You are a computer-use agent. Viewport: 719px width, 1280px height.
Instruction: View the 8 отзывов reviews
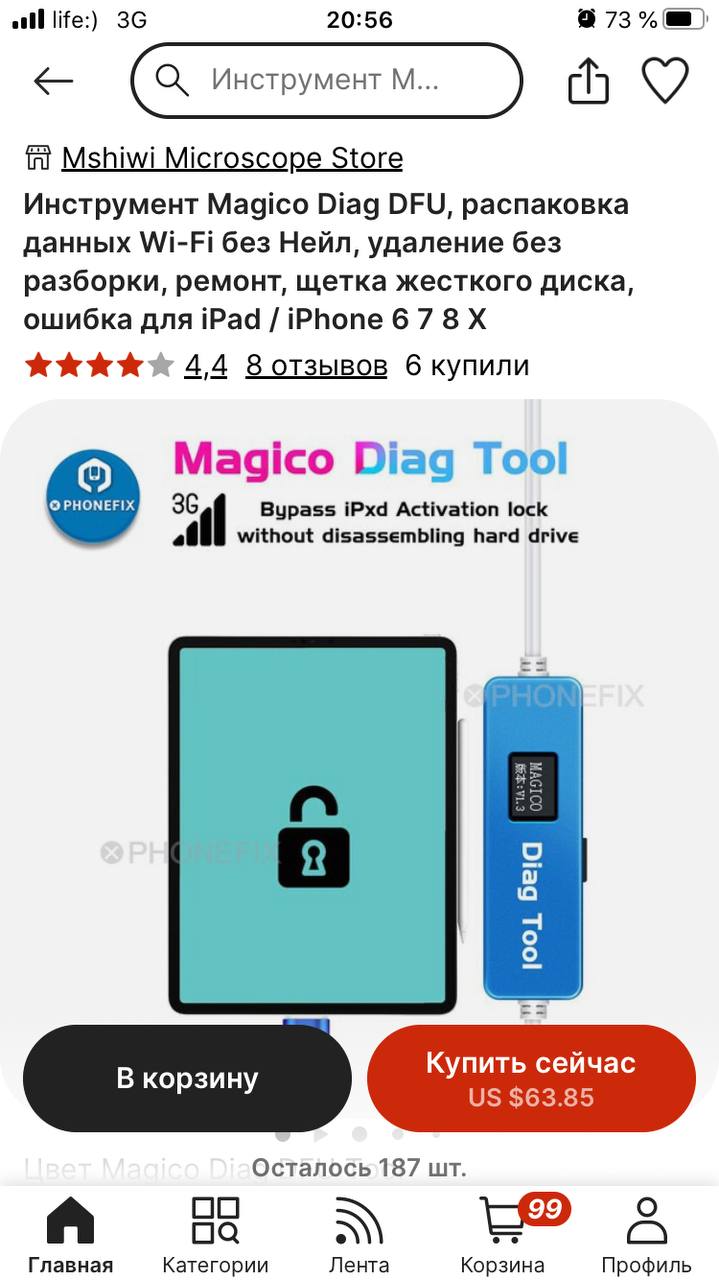[x=316, y=365]
